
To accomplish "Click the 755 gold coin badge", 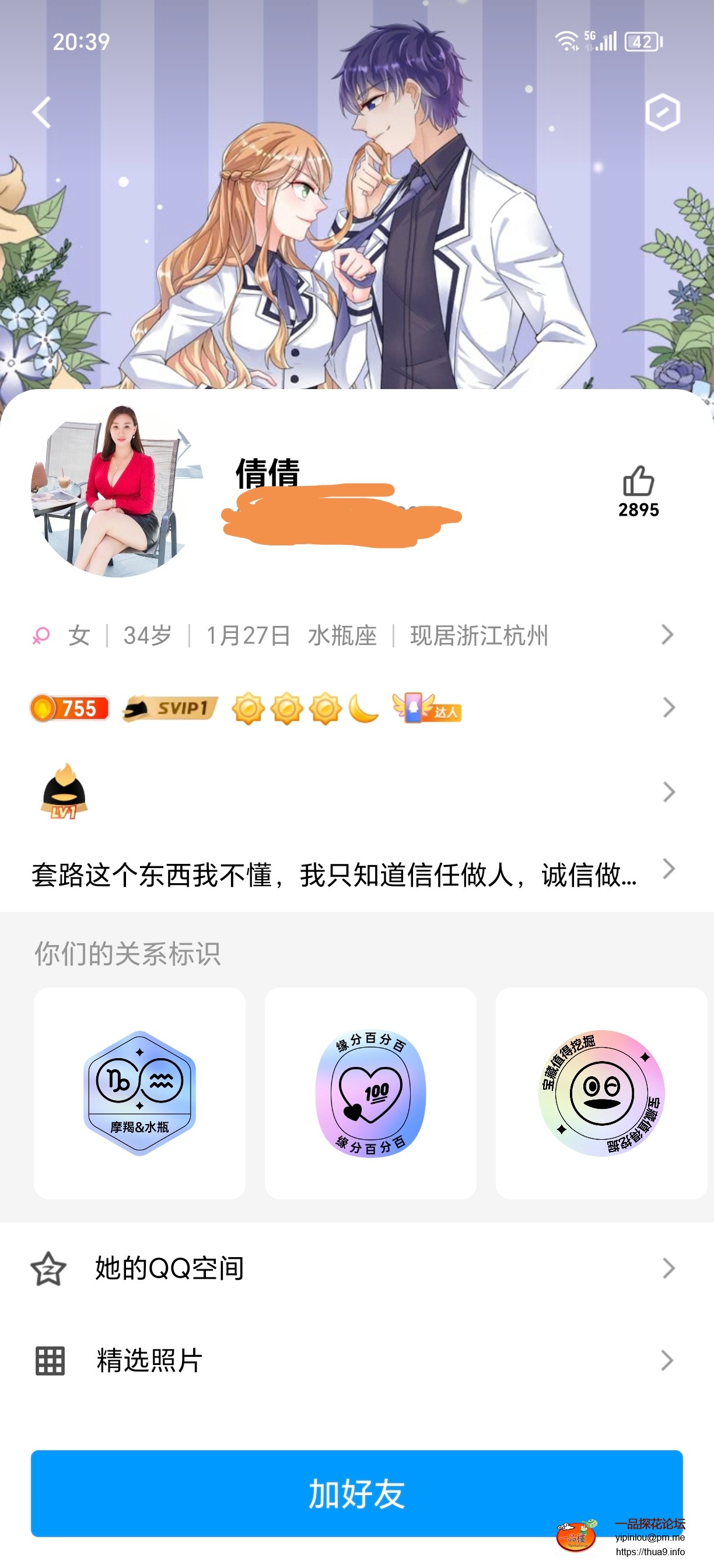I will (69, 709).
